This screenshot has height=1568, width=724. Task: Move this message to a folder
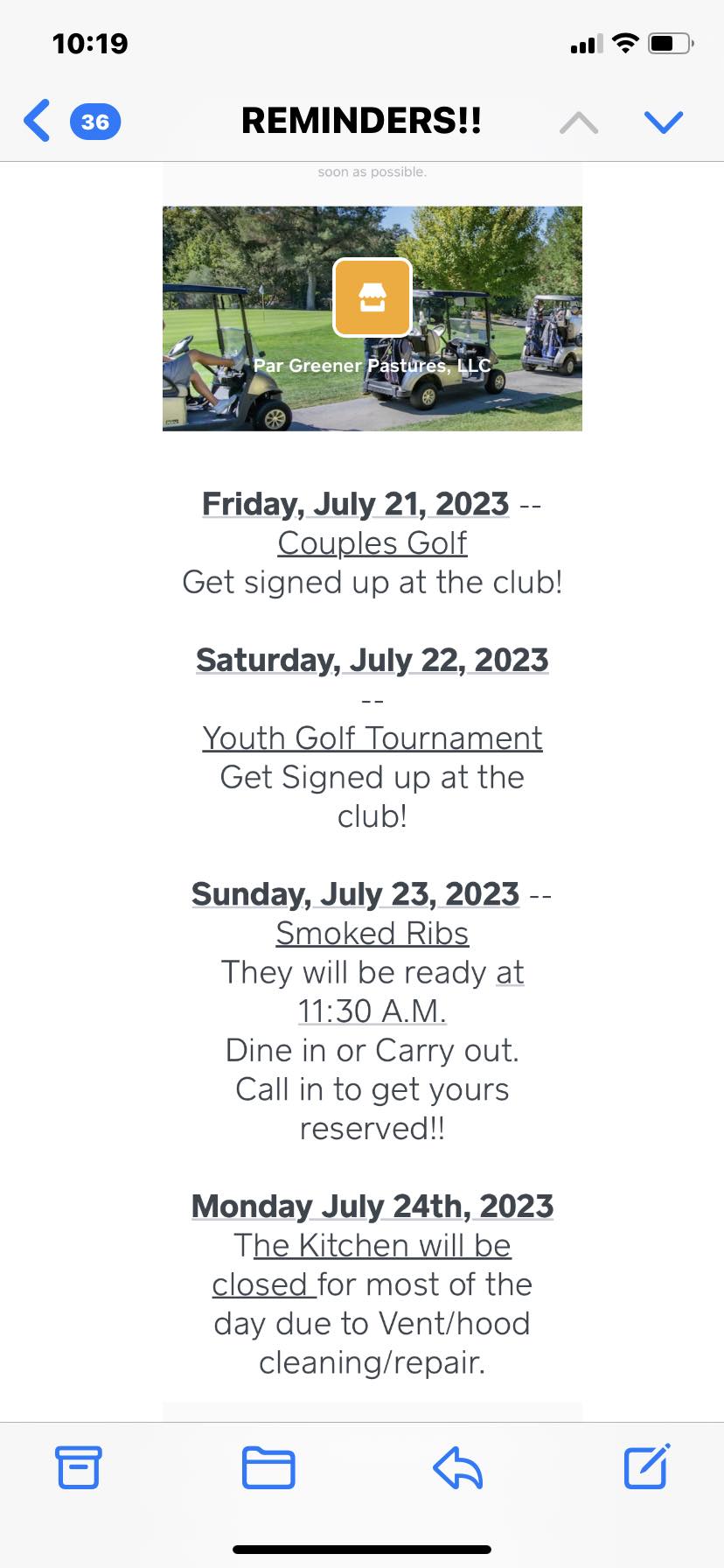click(x=268, y=1466)
